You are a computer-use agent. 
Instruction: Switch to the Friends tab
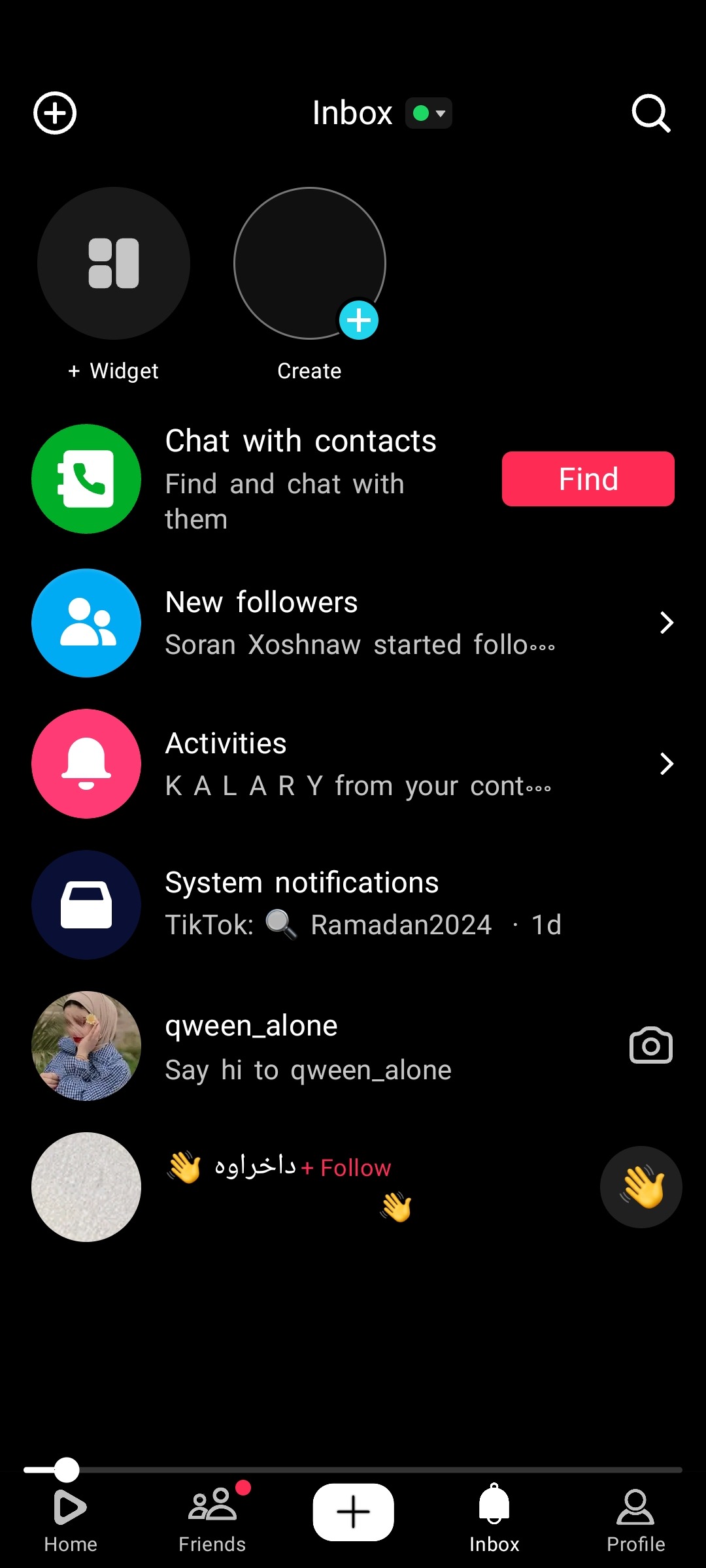point(212,1519)
